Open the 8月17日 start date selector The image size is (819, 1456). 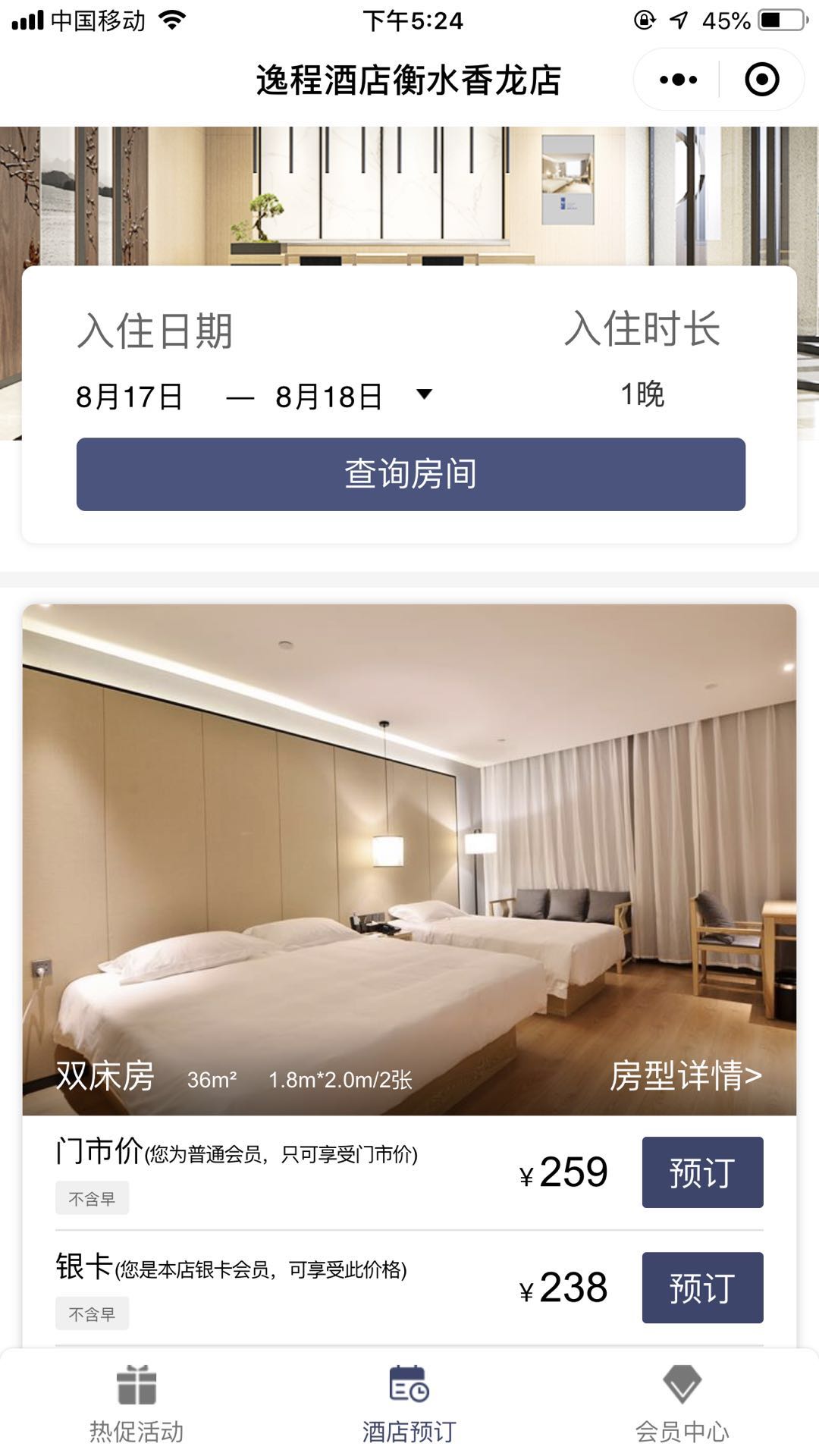click(x=127, y=394)
